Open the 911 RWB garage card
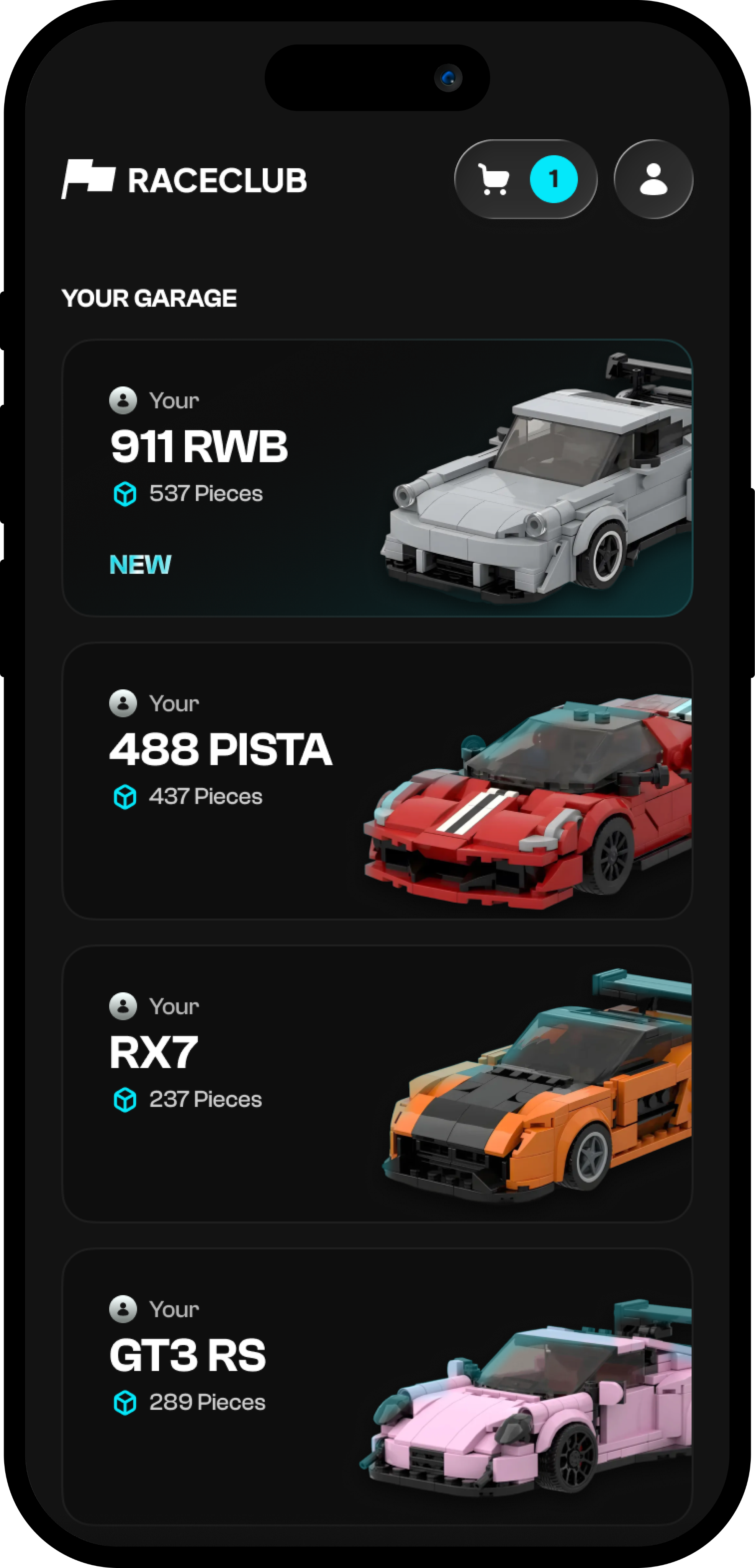The image size is (755, 1568). [x=377, y=478]
